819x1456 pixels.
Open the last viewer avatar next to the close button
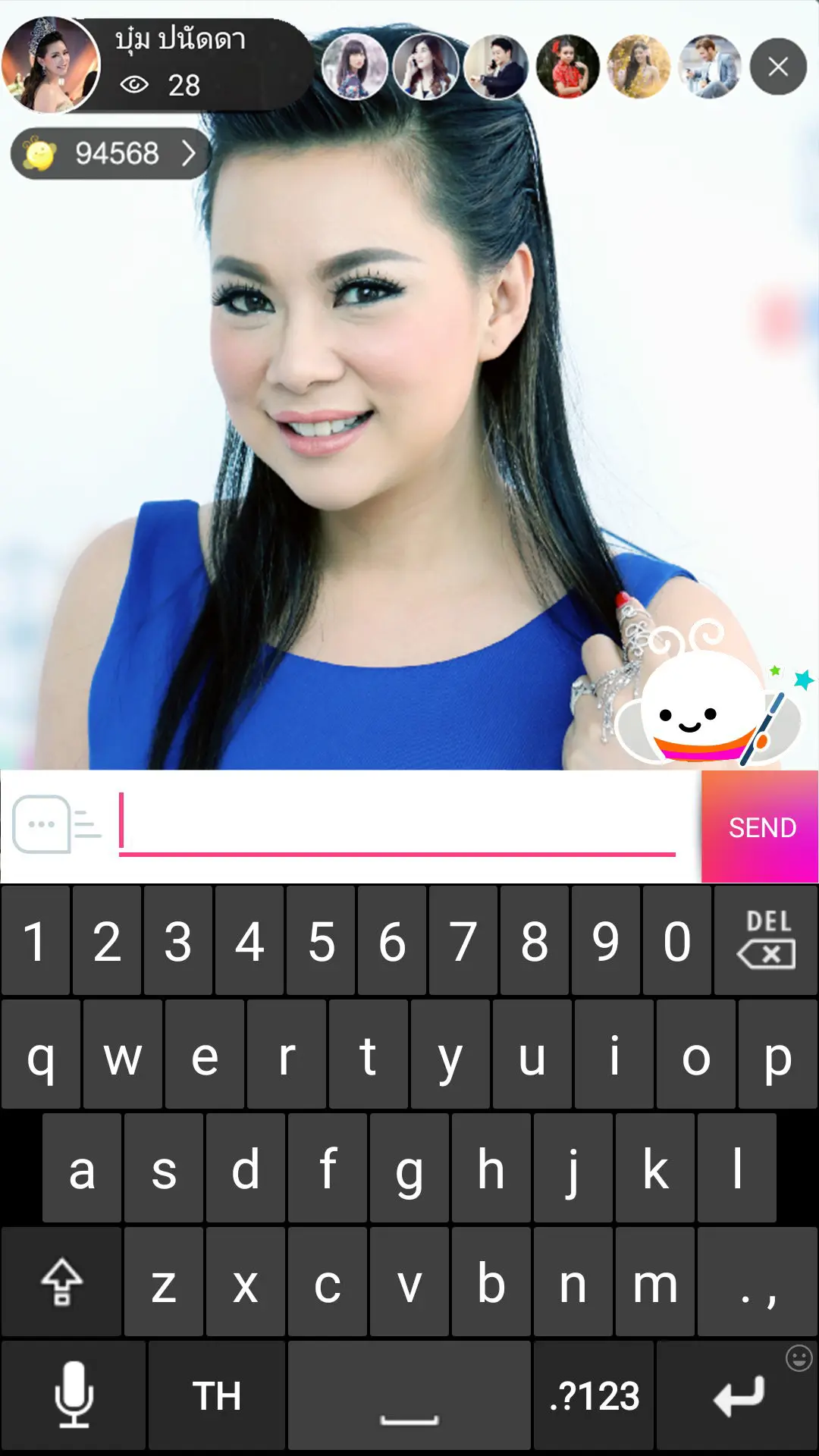(710, 67)
